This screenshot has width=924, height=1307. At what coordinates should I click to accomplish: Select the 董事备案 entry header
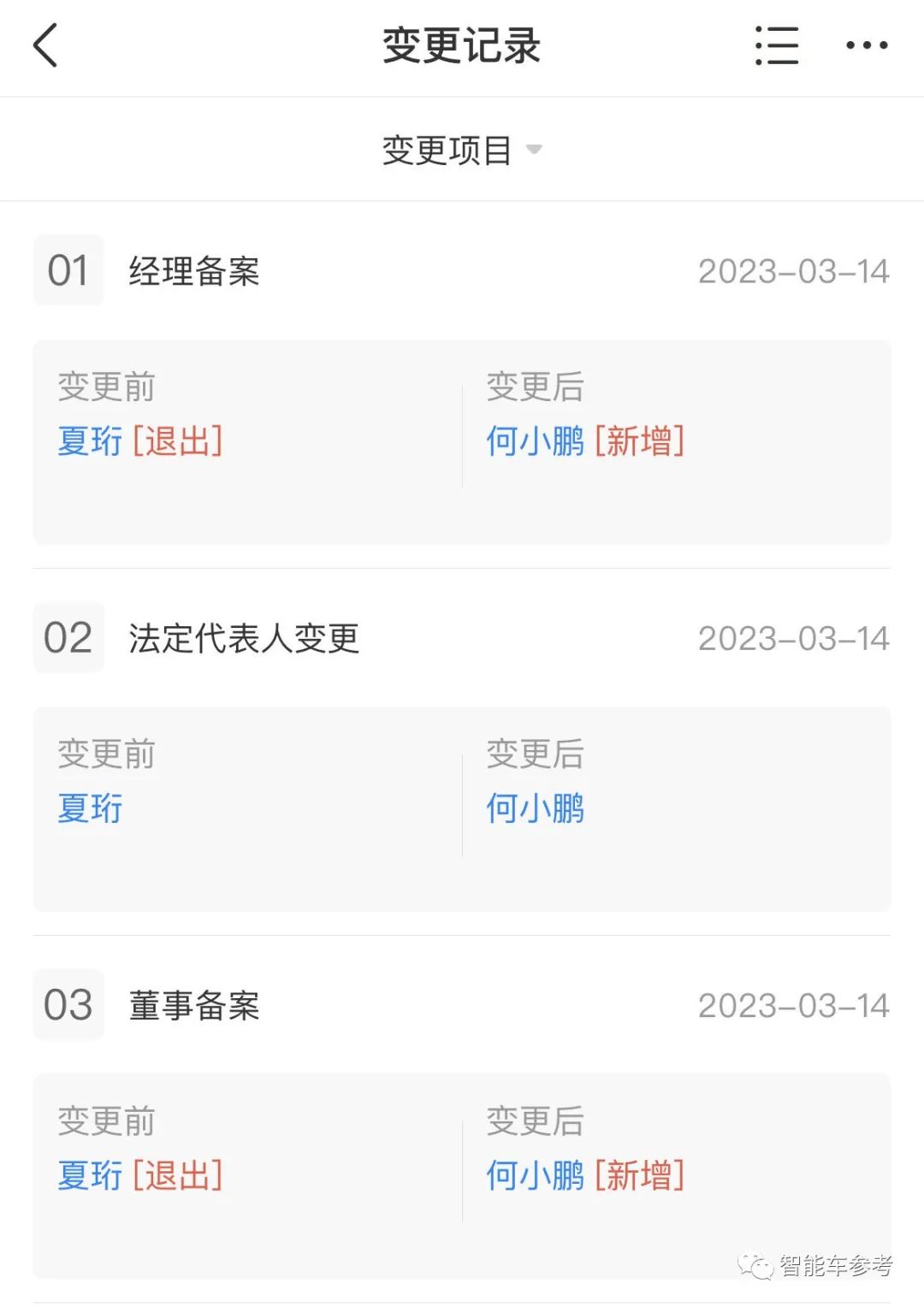click(192, 1006)
